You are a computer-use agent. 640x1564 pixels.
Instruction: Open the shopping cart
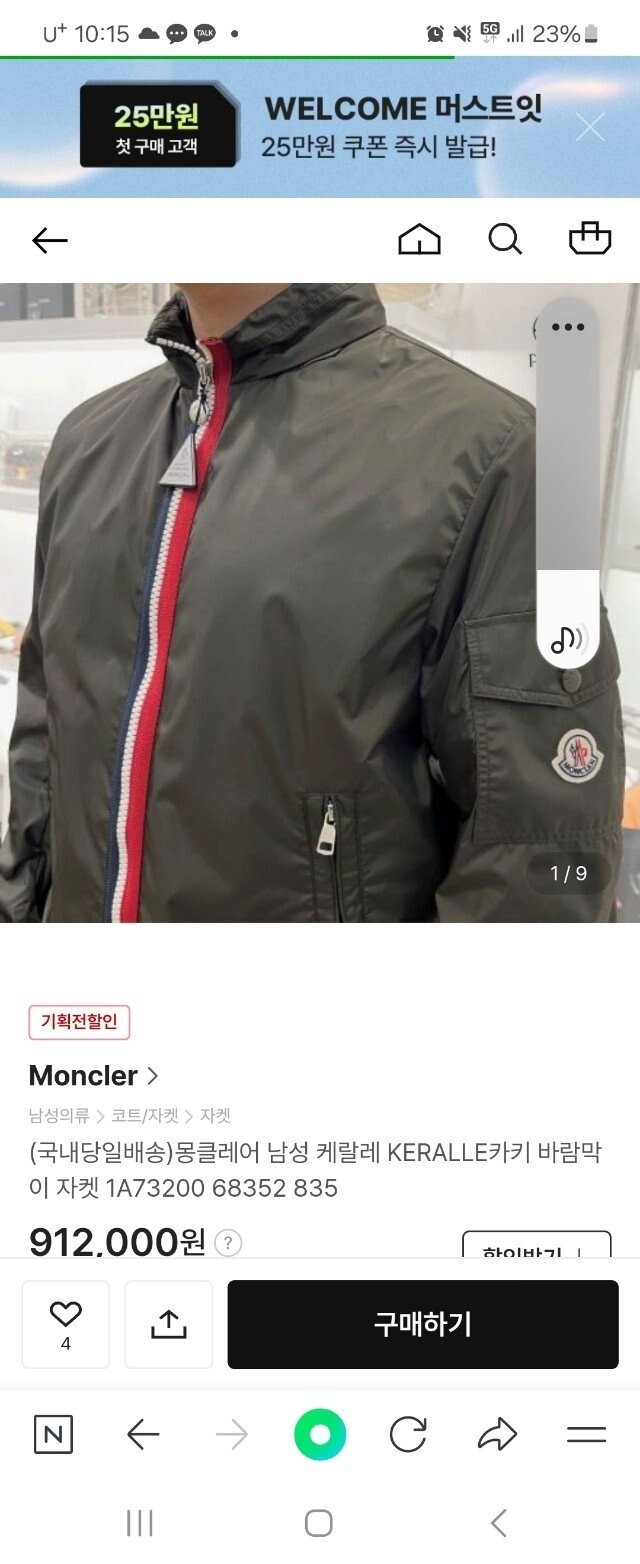tap(589, 239)
